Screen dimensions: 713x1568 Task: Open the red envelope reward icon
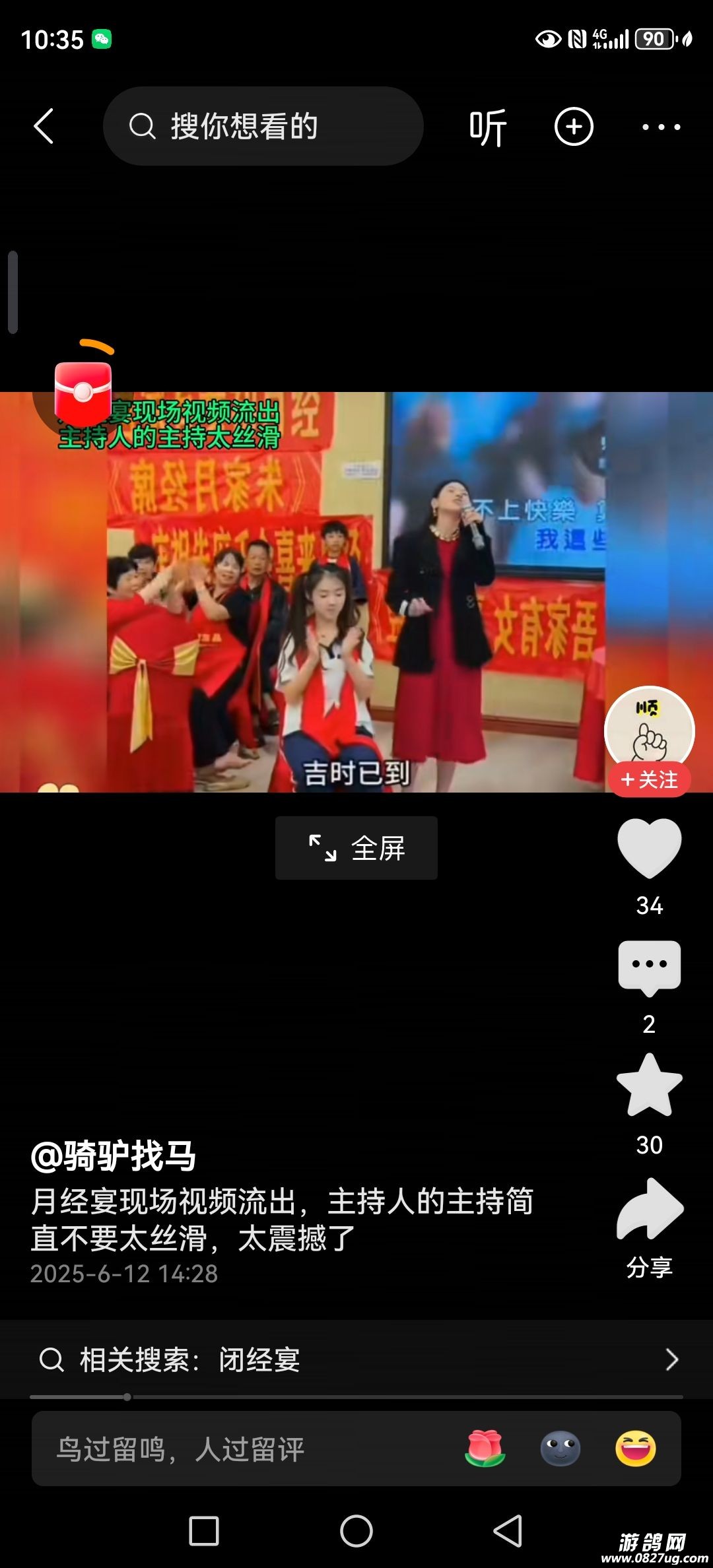pyautogui.click(x=83, y=392)
